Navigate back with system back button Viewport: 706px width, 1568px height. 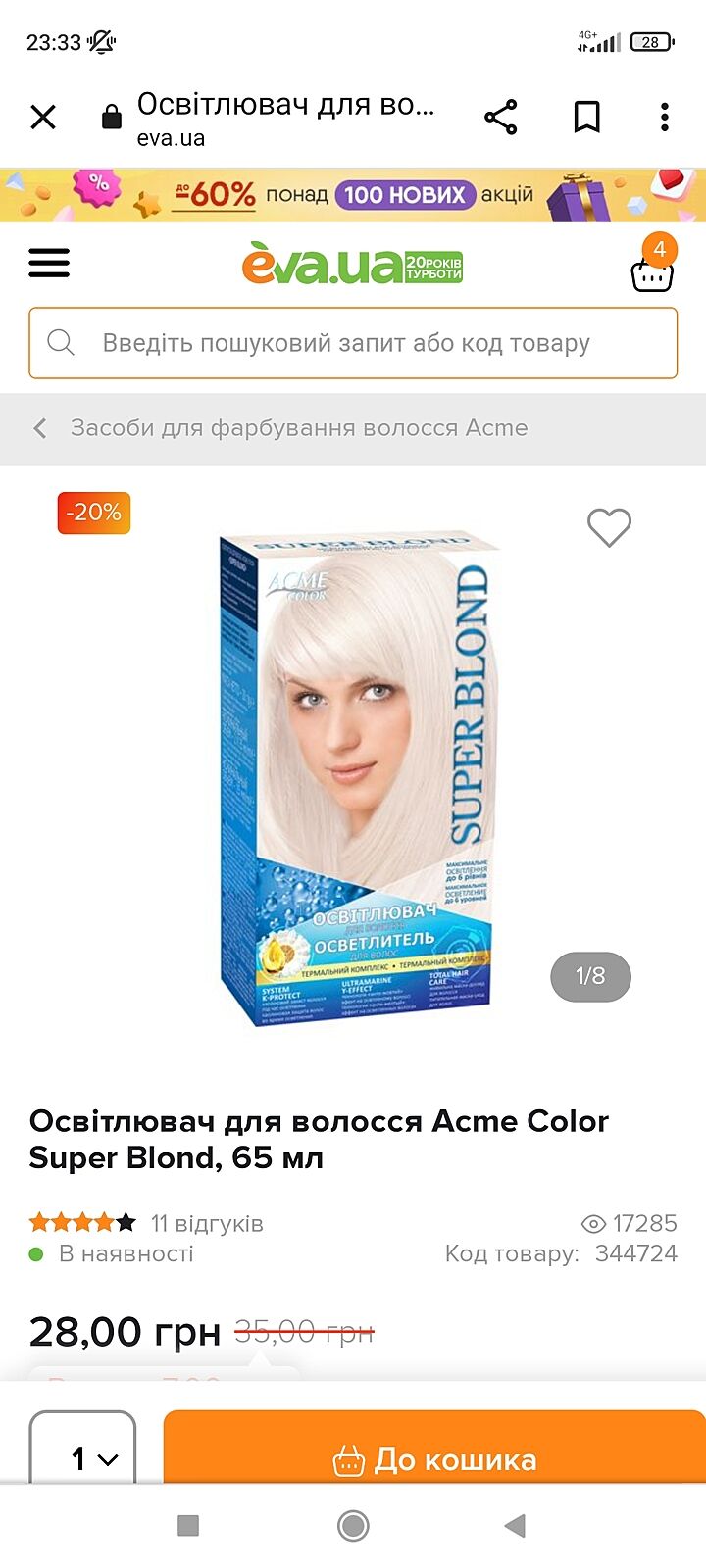tap(515, 1525)
